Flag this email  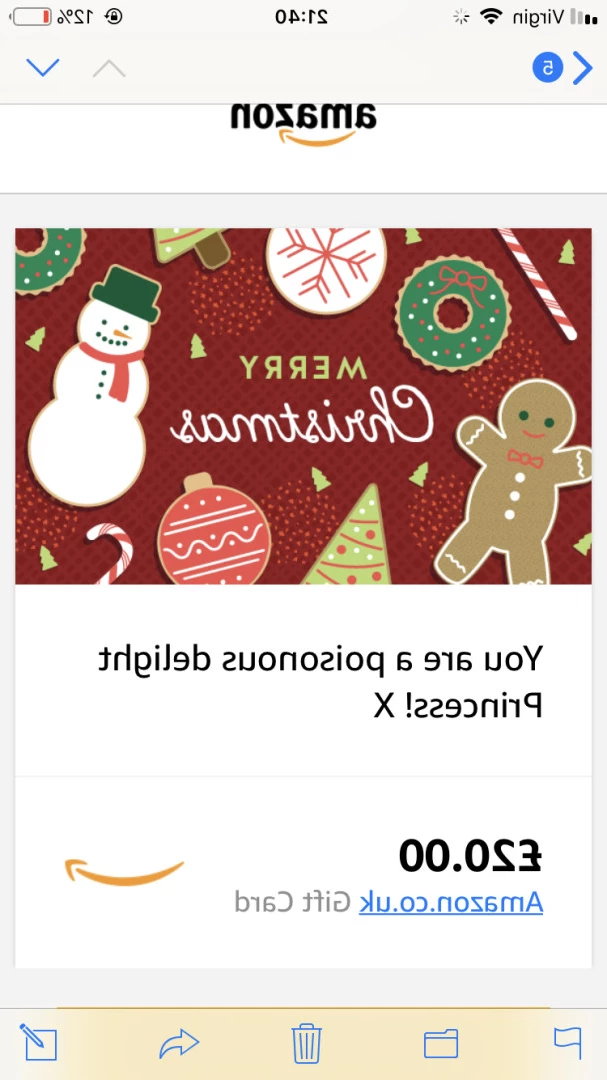[x=568, y=1043]
